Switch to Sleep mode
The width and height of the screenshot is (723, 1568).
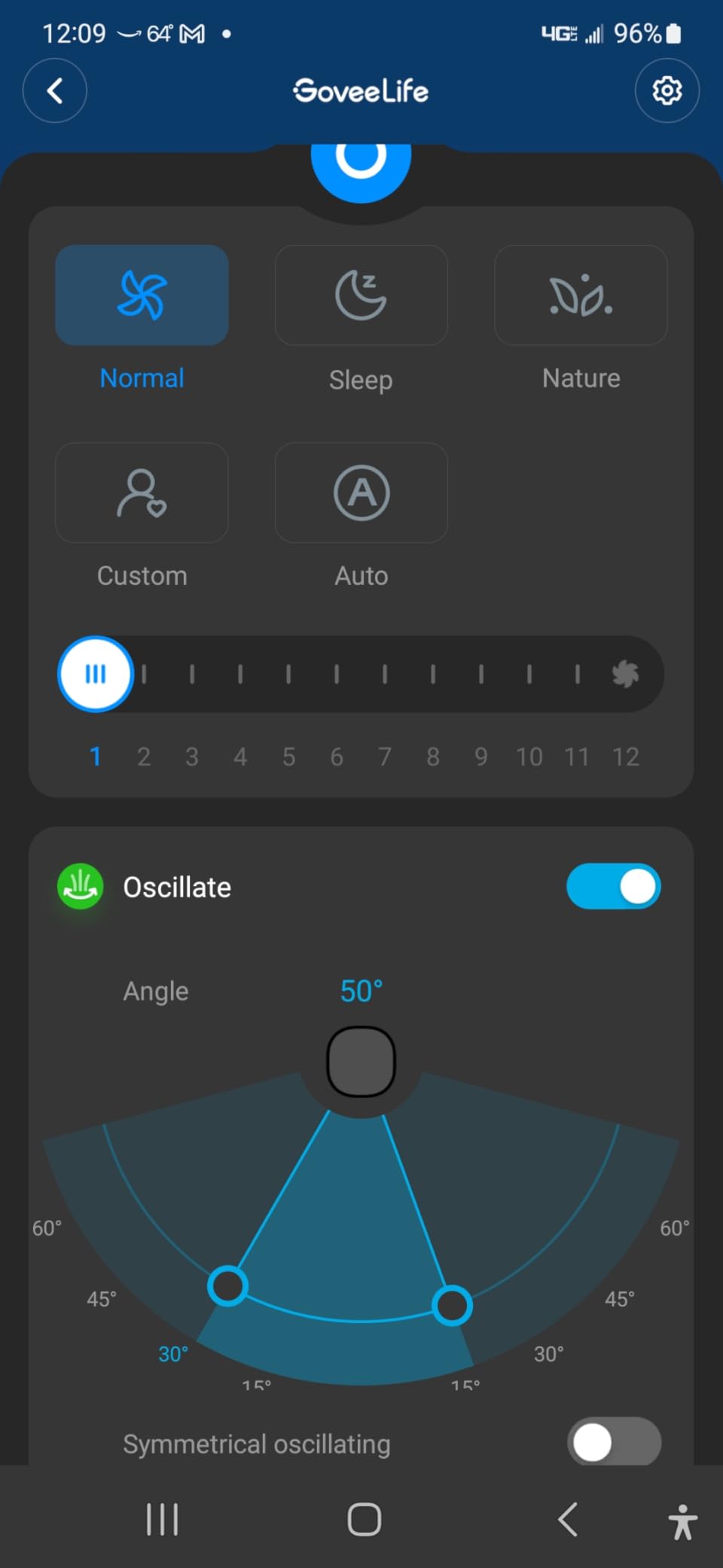click(x=361, y=295)
